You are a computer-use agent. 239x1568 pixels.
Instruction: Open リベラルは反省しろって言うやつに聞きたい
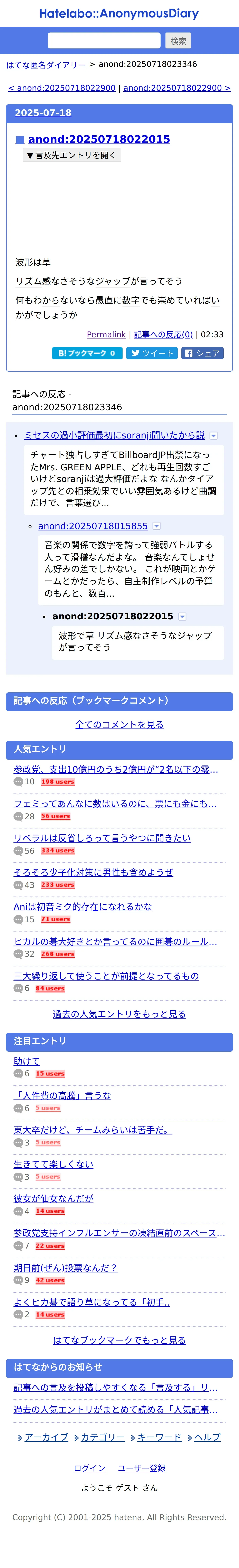(102, 838)
